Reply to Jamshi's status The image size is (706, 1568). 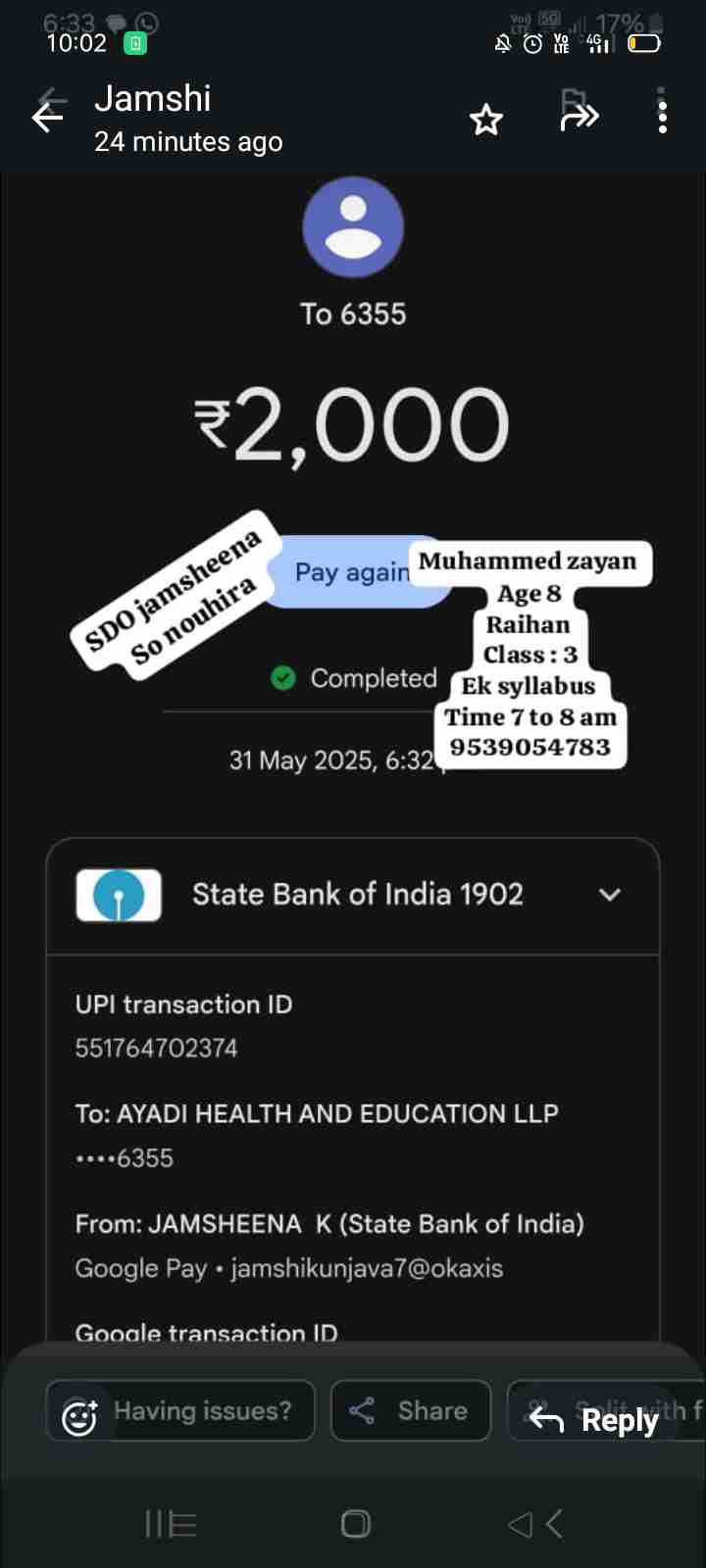[x=594, y=1419]
